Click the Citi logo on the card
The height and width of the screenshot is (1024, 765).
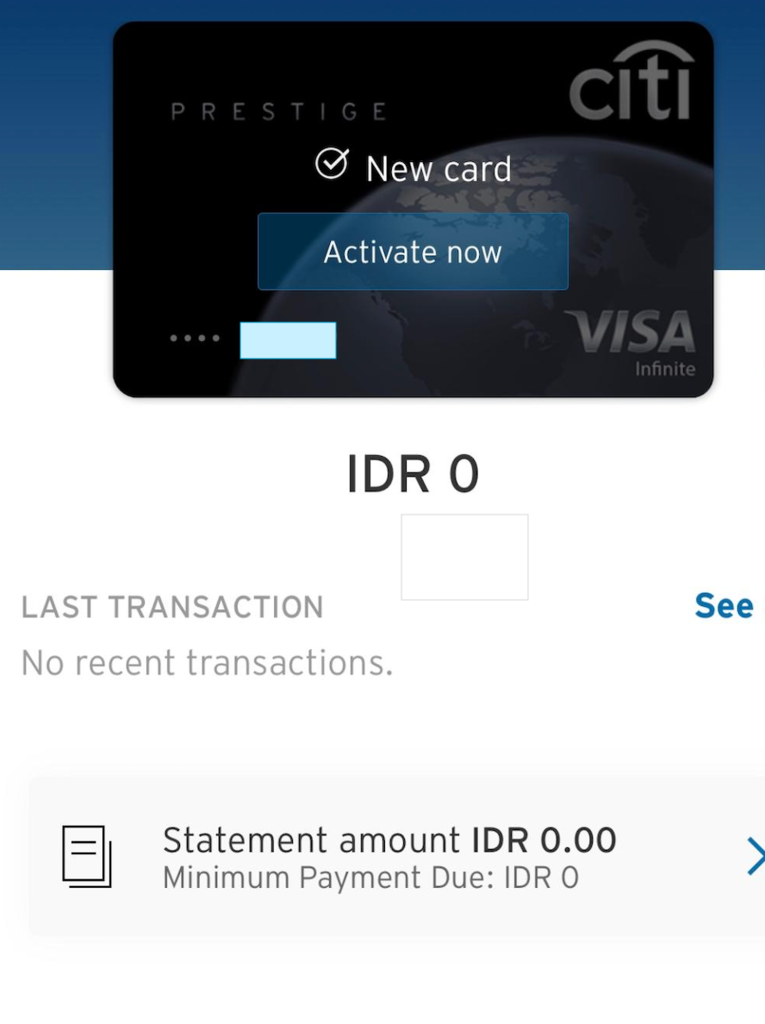(632, 85)
